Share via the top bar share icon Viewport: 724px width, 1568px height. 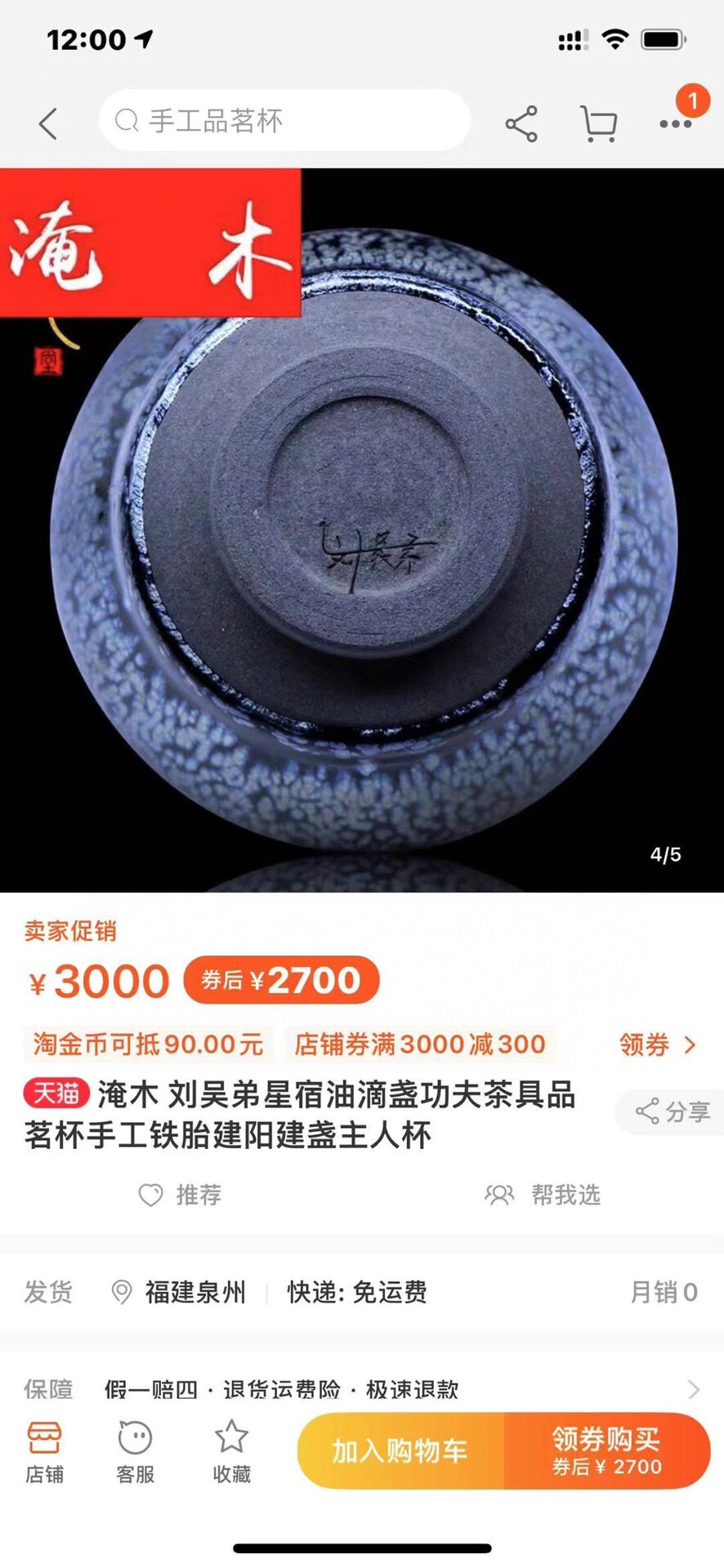521,124
